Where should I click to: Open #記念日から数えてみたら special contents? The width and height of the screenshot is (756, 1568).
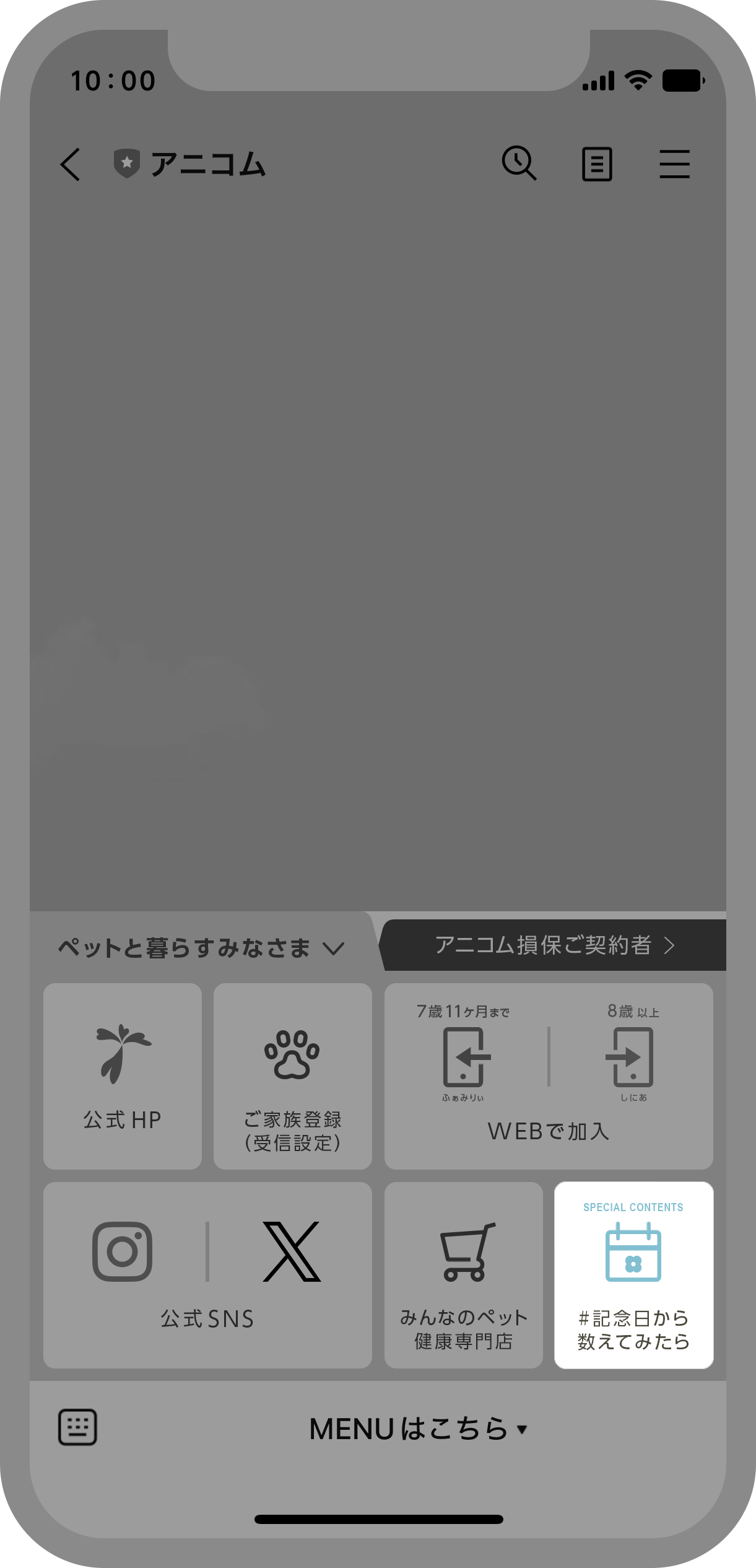pos(633,1275)
